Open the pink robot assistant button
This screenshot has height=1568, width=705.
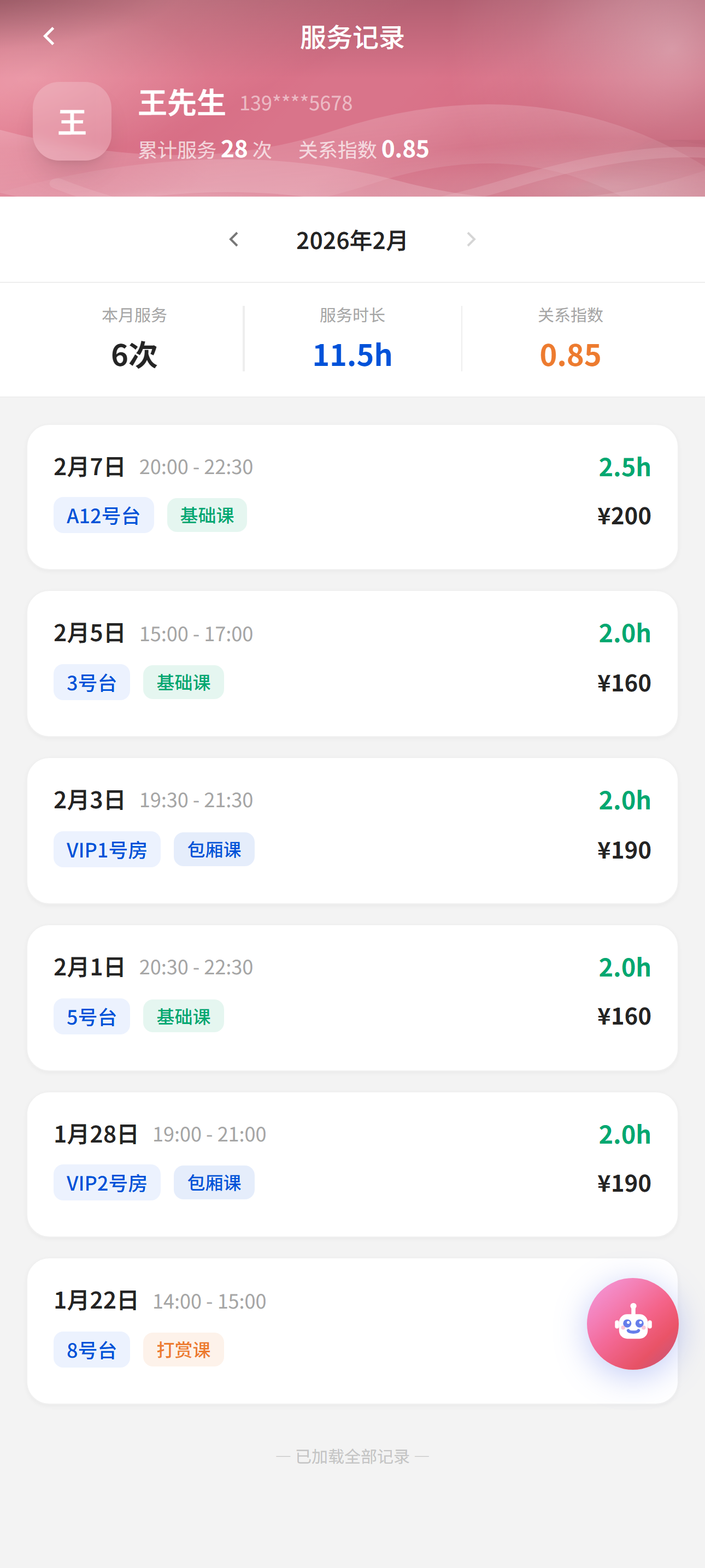point(632,1323)
